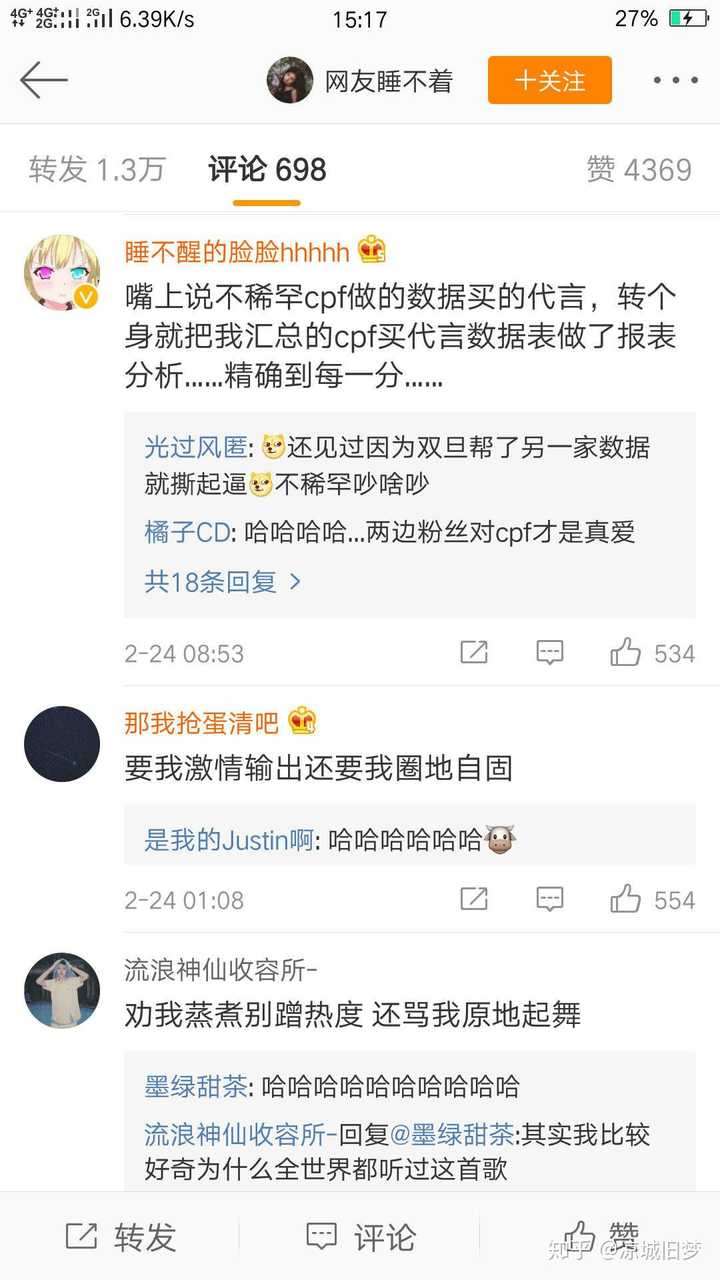Go back using the arrow icon

tap(43, 80)
